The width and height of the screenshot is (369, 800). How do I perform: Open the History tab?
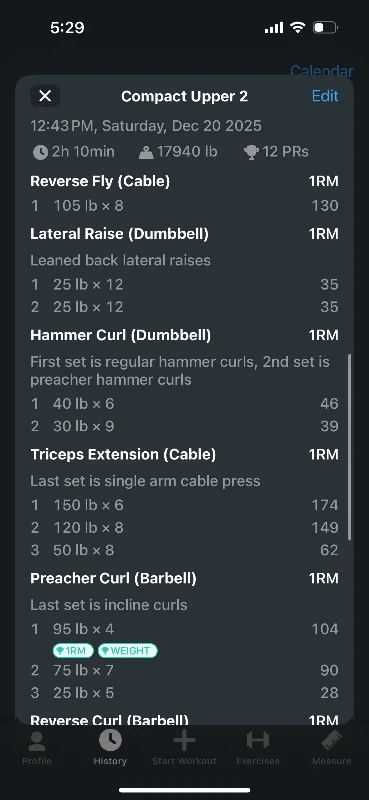click(x=110, y=748)
